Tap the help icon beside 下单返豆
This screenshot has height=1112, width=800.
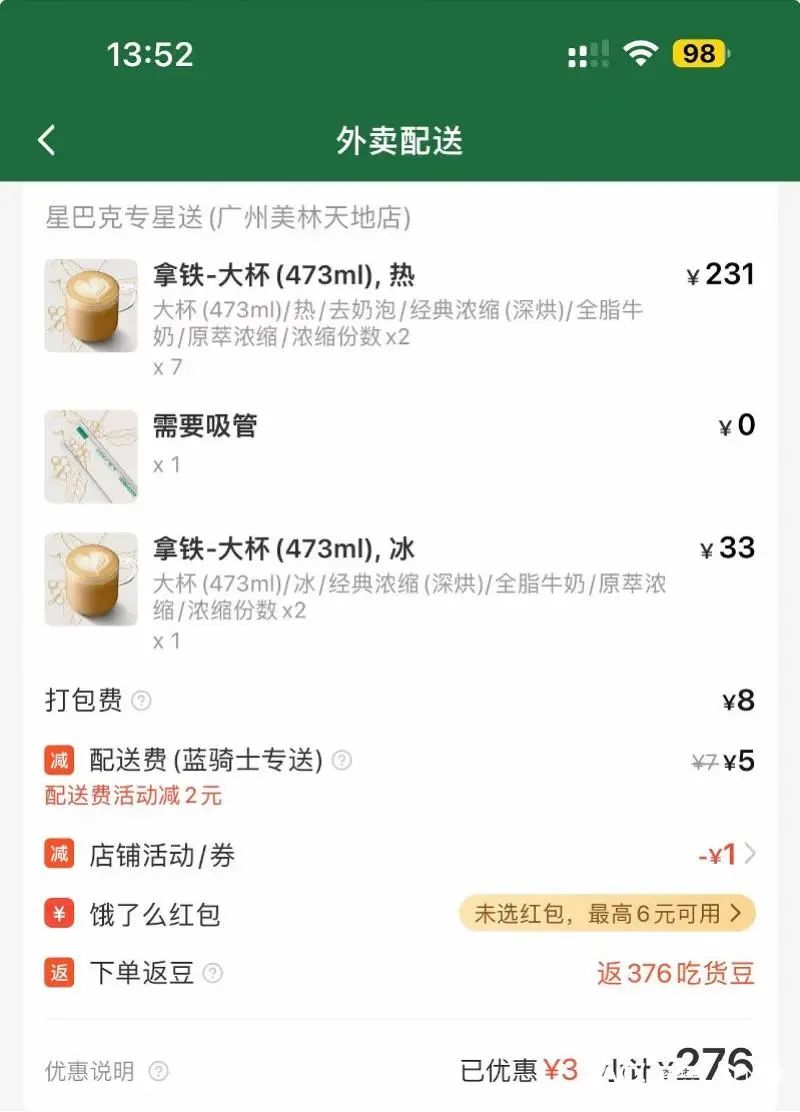[213, 973]
